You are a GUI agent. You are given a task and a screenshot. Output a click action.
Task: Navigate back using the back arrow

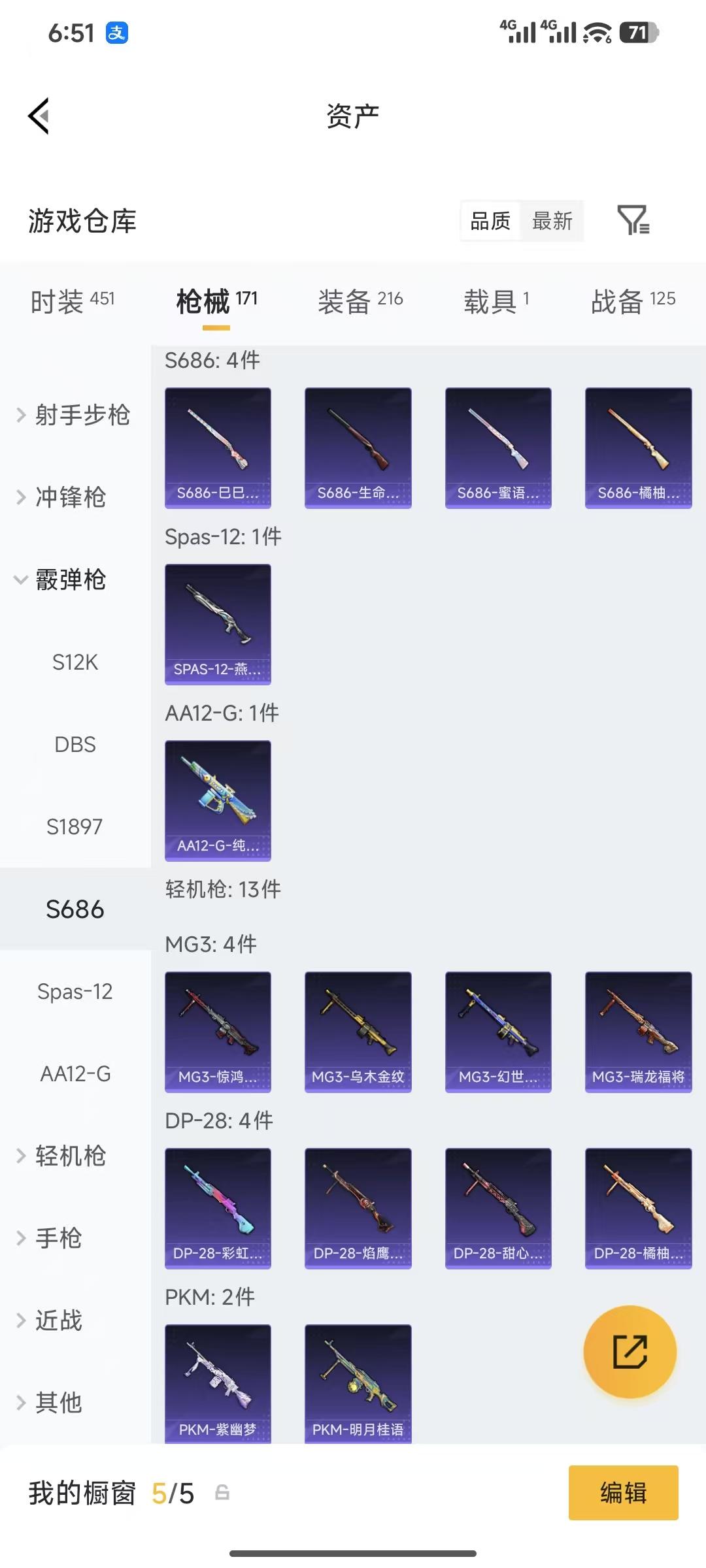pos(39,115)
